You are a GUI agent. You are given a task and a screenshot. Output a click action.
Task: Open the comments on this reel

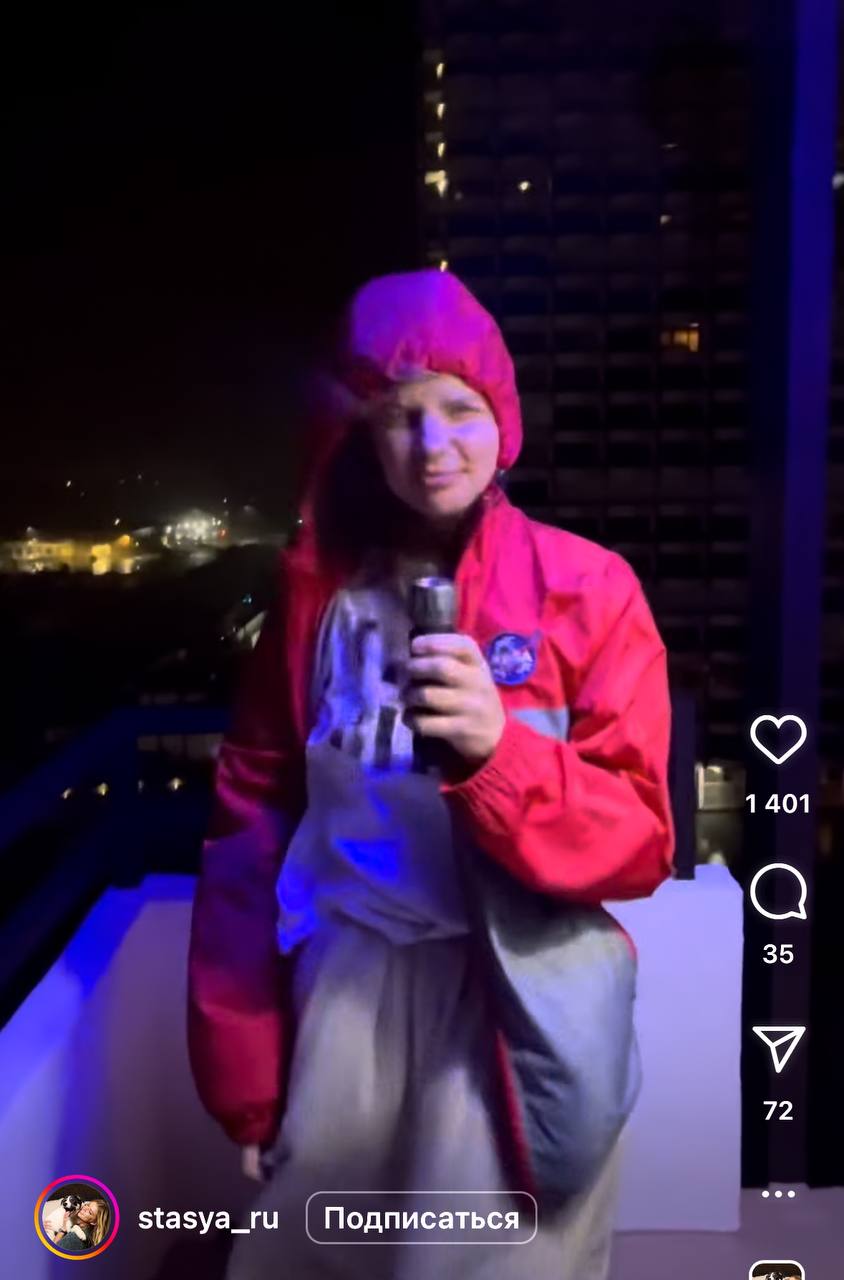(778, 893)
